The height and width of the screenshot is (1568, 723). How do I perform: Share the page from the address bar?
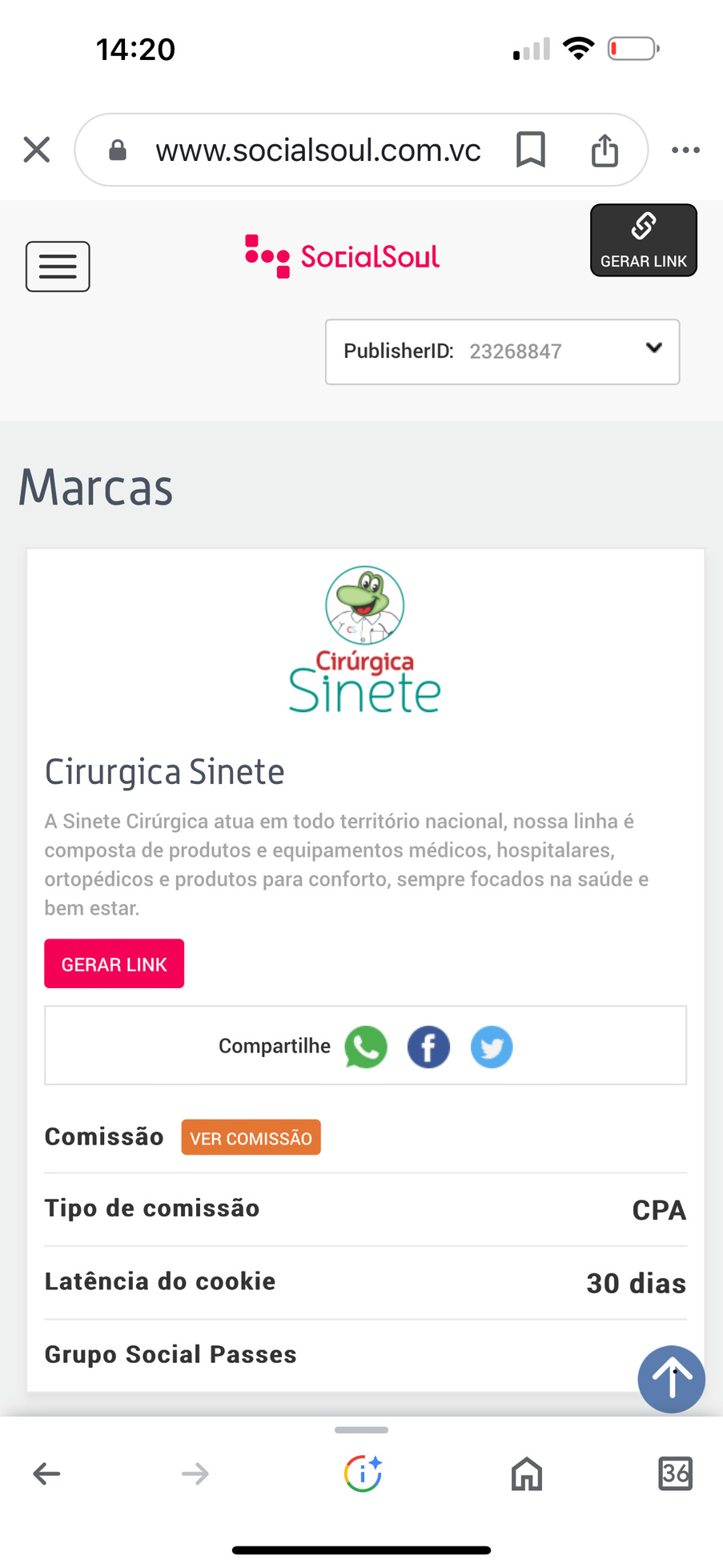(605, 150)
